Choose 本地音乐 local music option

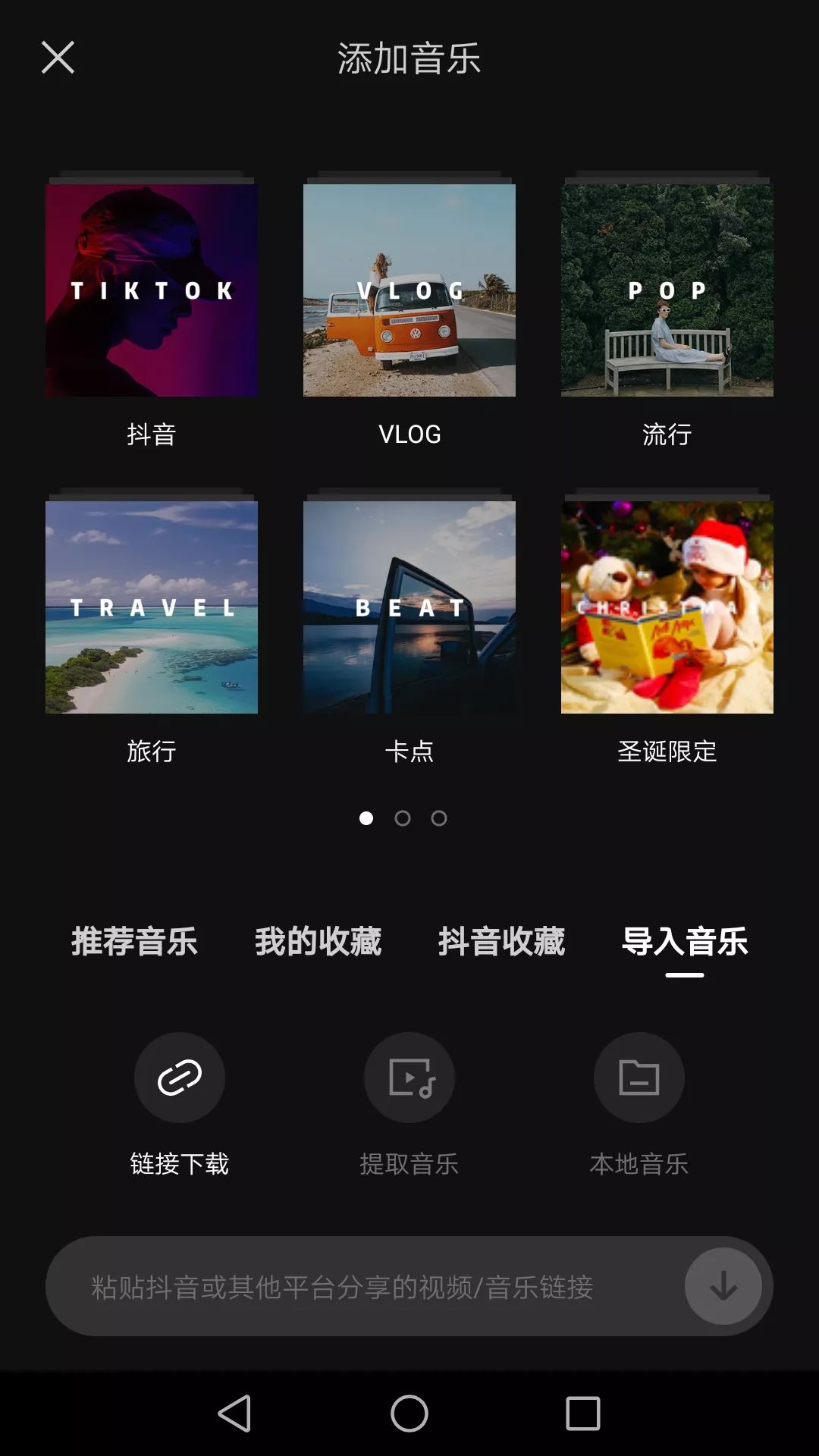pos(639,1078)
